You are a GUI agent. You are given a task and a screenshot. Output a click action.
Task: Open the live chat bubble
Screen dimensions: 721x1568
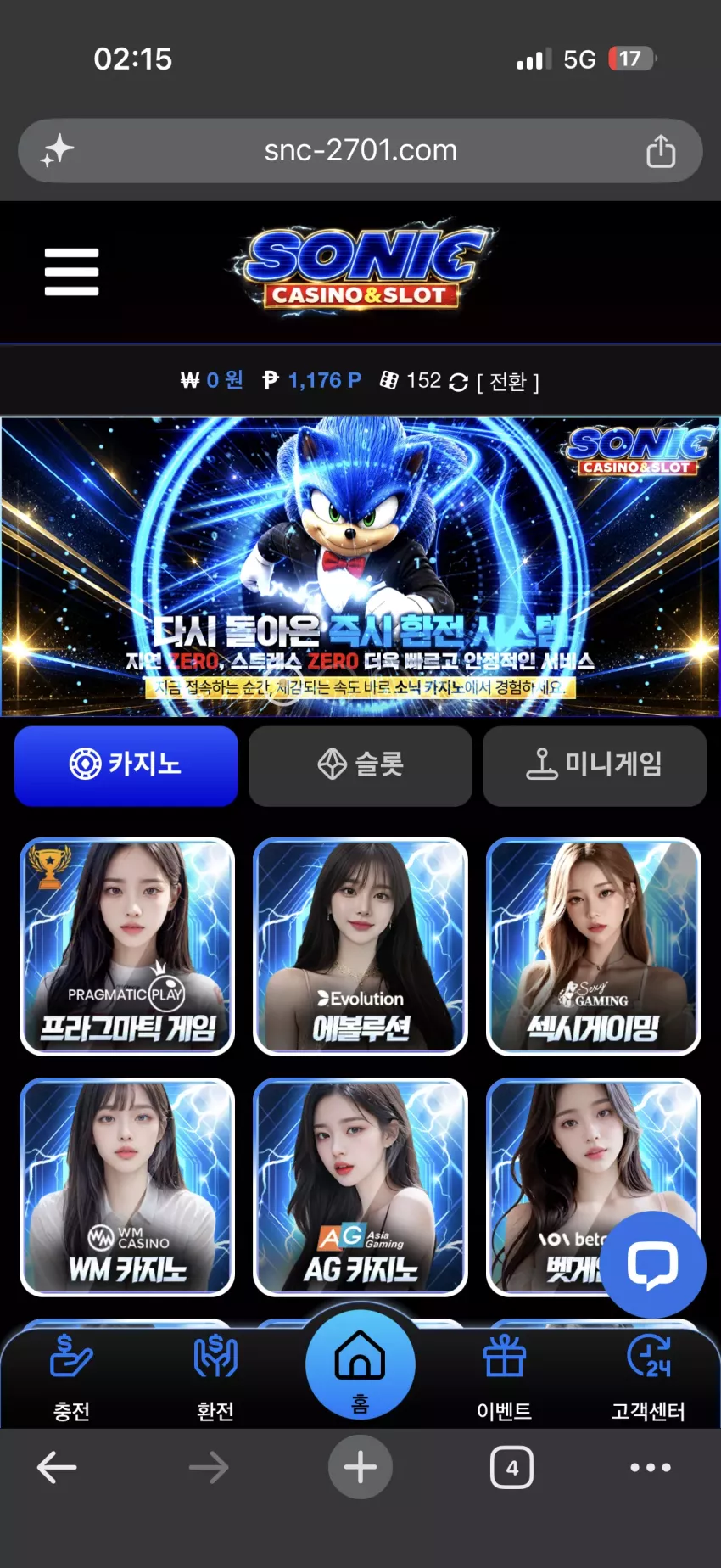[x=652, y=1264]
